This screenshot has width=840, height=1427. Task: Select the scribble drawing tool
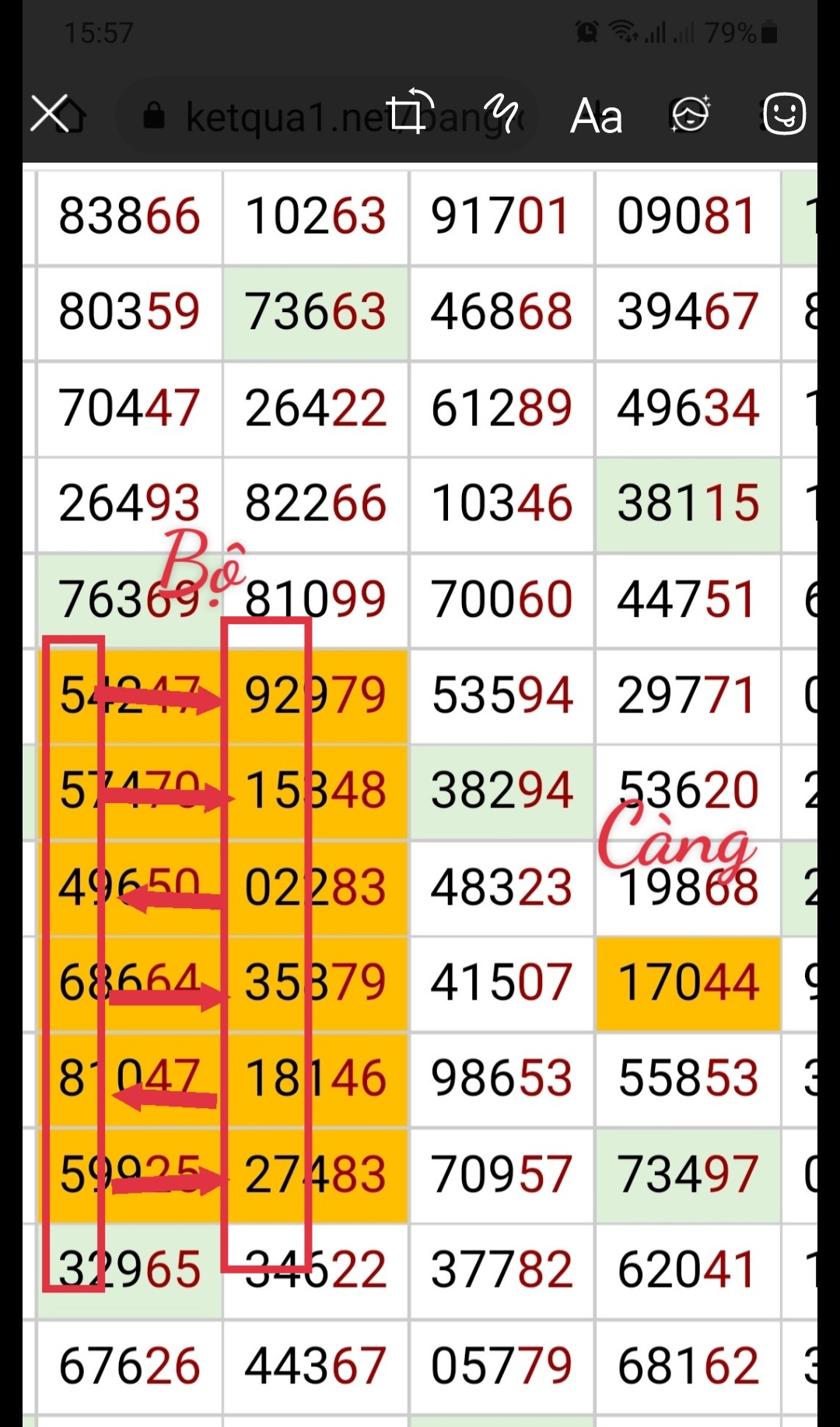click(x=502, y=114)
